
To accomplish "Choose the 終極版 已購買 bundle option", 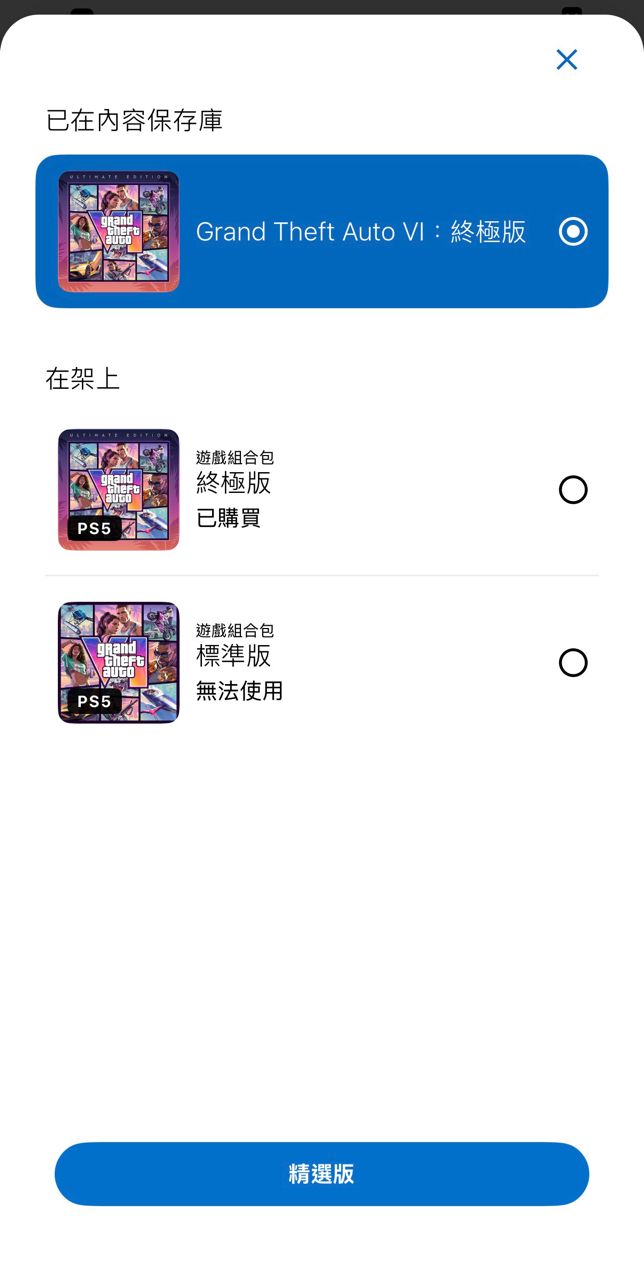I will pyautogui.click(x=322, y=490).
